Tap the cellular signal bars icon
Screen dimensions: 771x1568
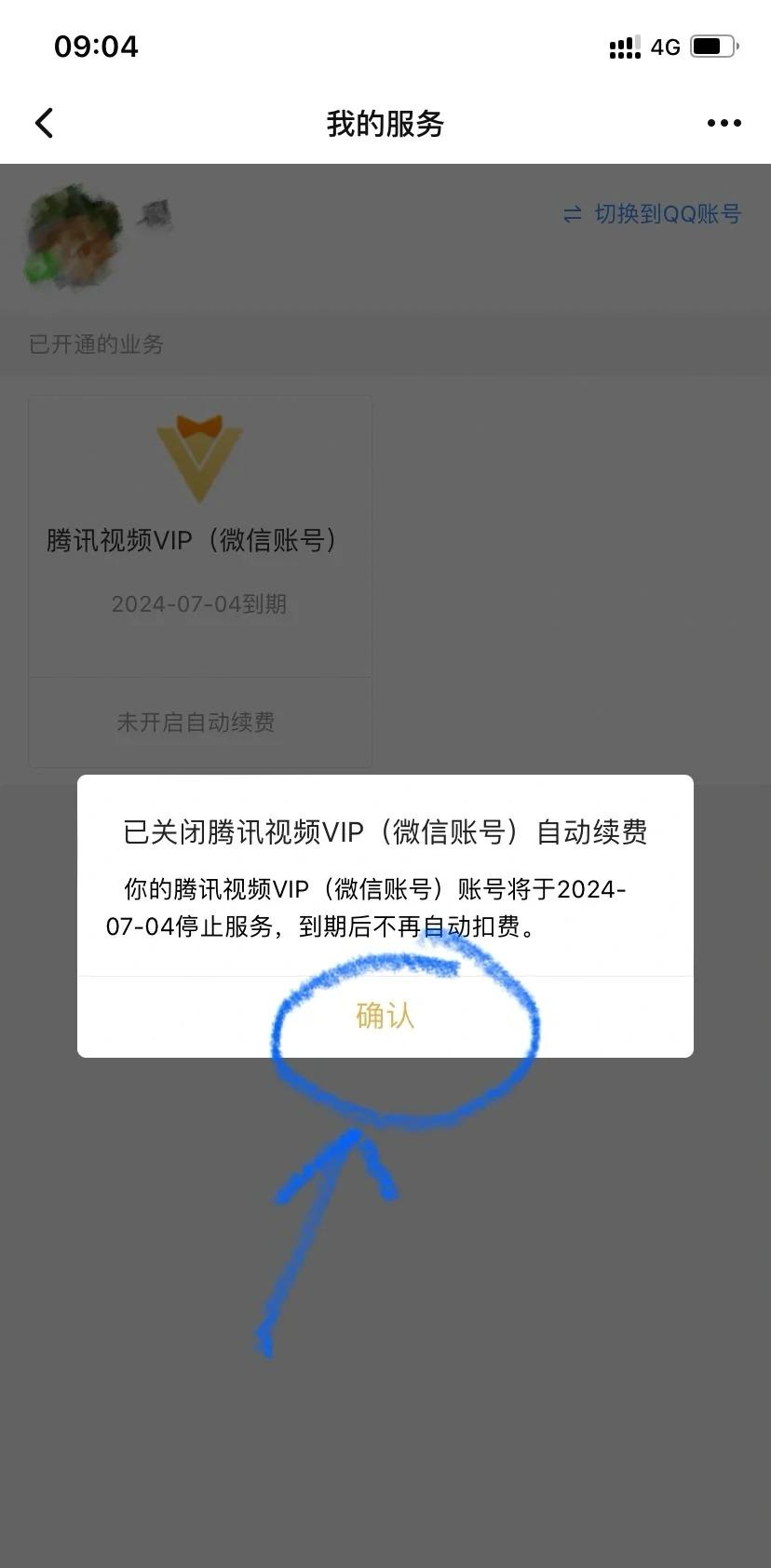tap(623, 46)
